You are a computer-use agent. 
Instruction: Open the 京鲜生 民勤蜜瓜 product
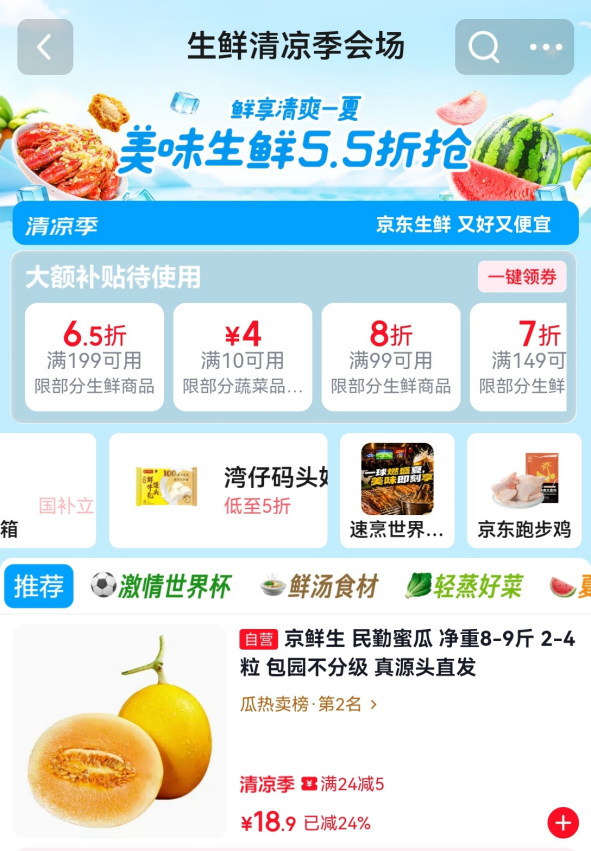pyautogui.click(x=408, y=653)
